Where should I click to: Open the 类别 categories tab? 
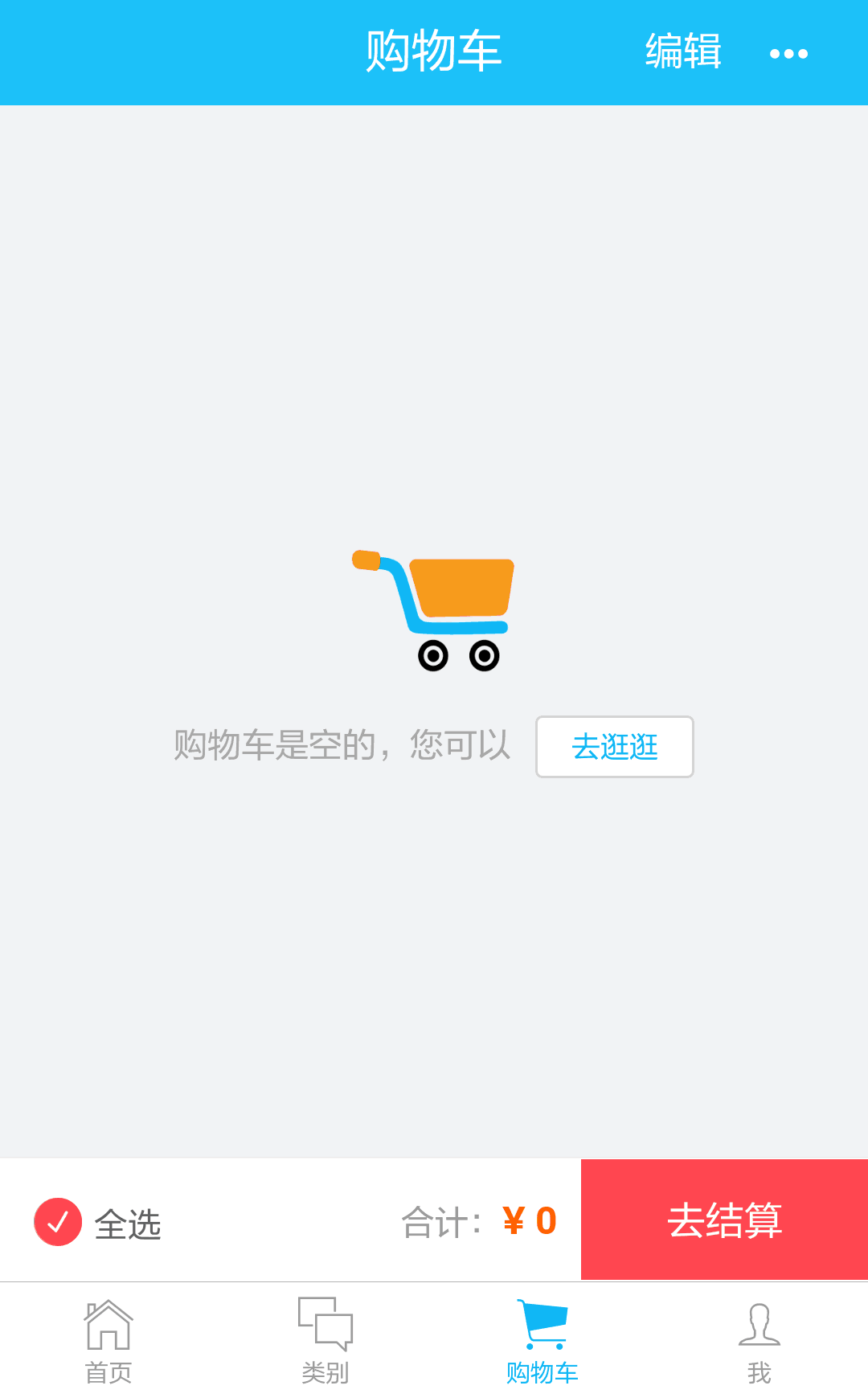325,1340
